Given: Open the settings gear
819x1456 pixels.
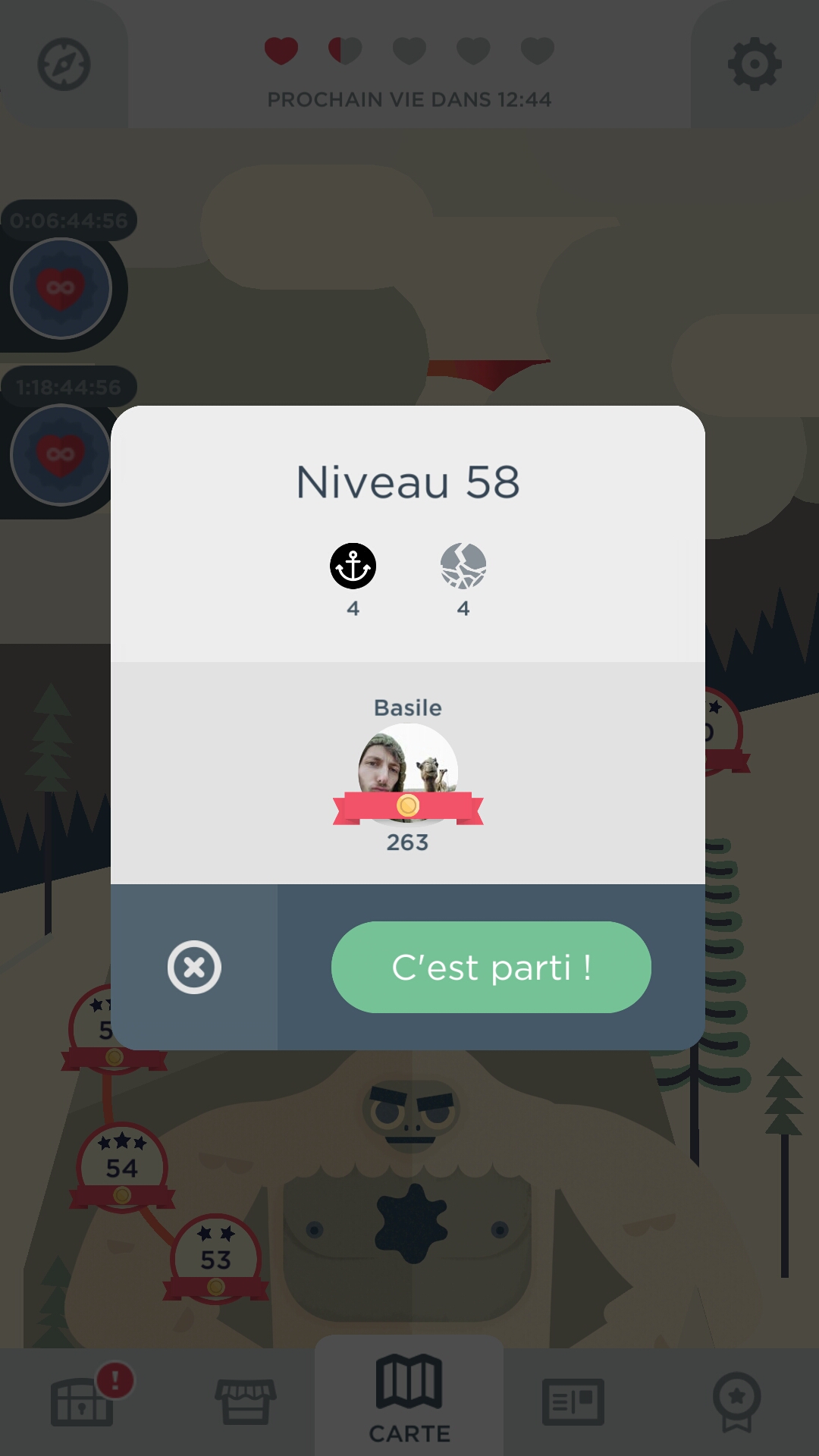Looking at the screenshot, I should point(754,65).
